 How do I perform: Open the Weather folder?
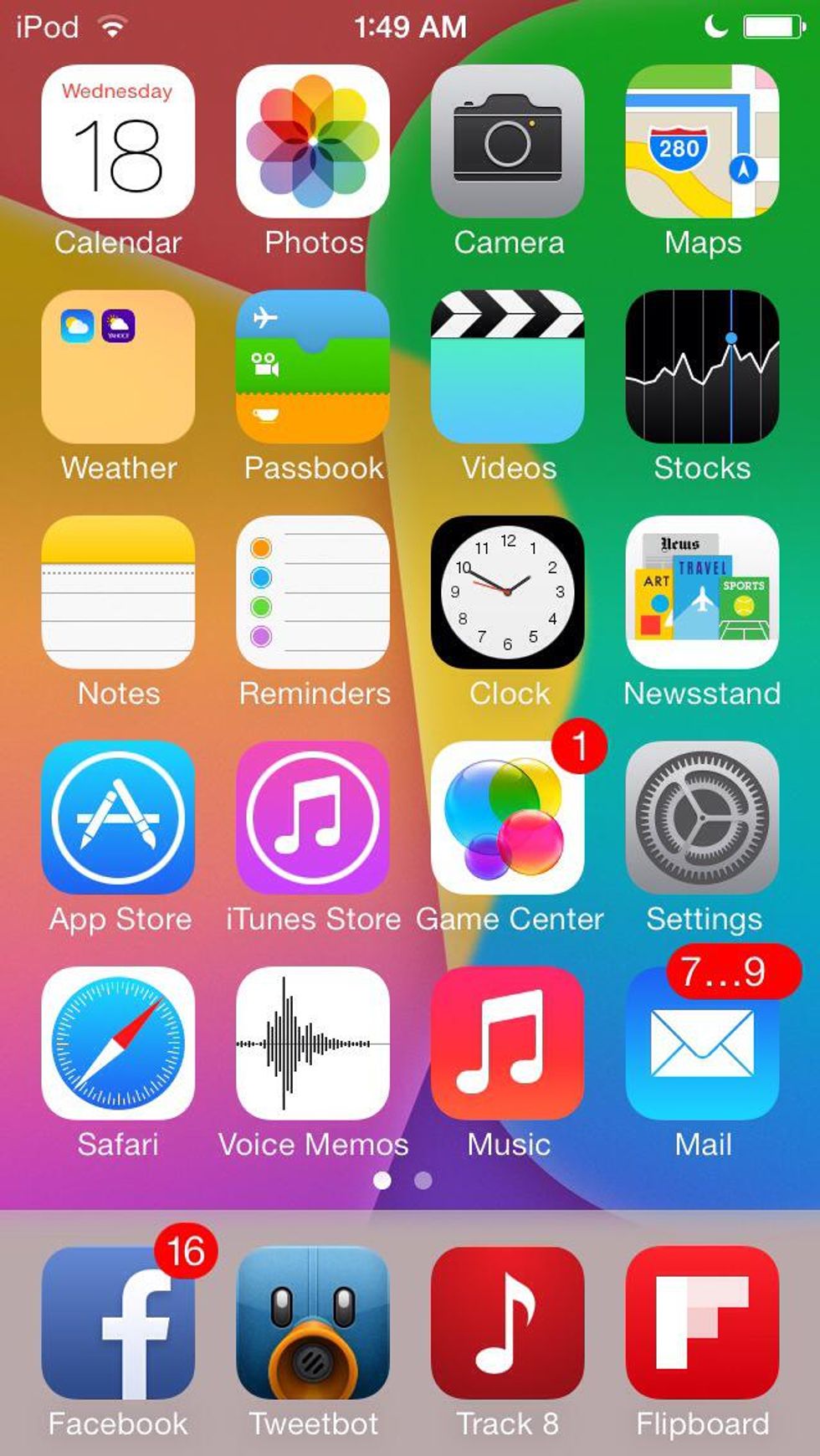(118, 367)
